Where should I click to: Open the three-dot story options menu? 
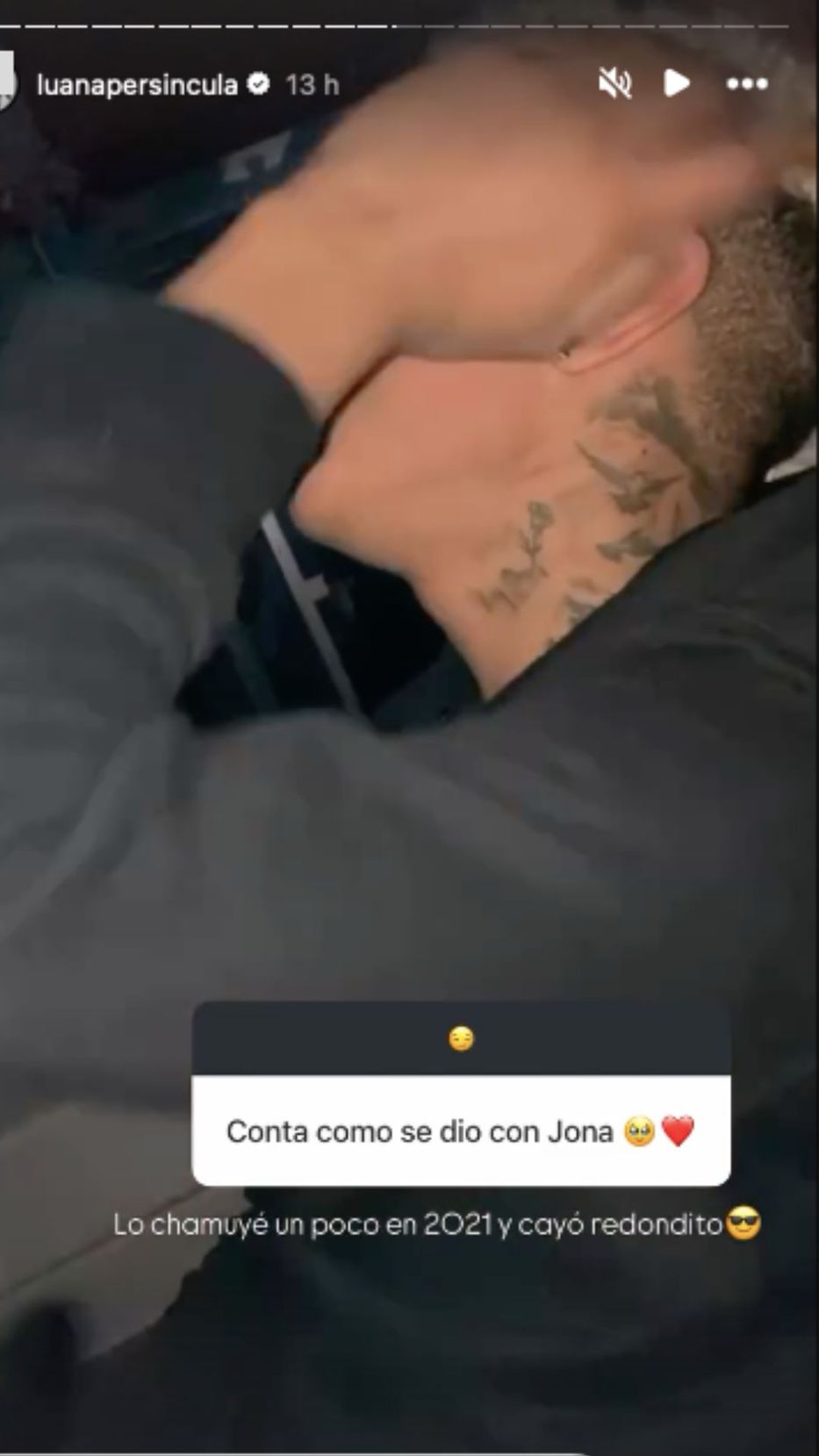pos(747,84)
